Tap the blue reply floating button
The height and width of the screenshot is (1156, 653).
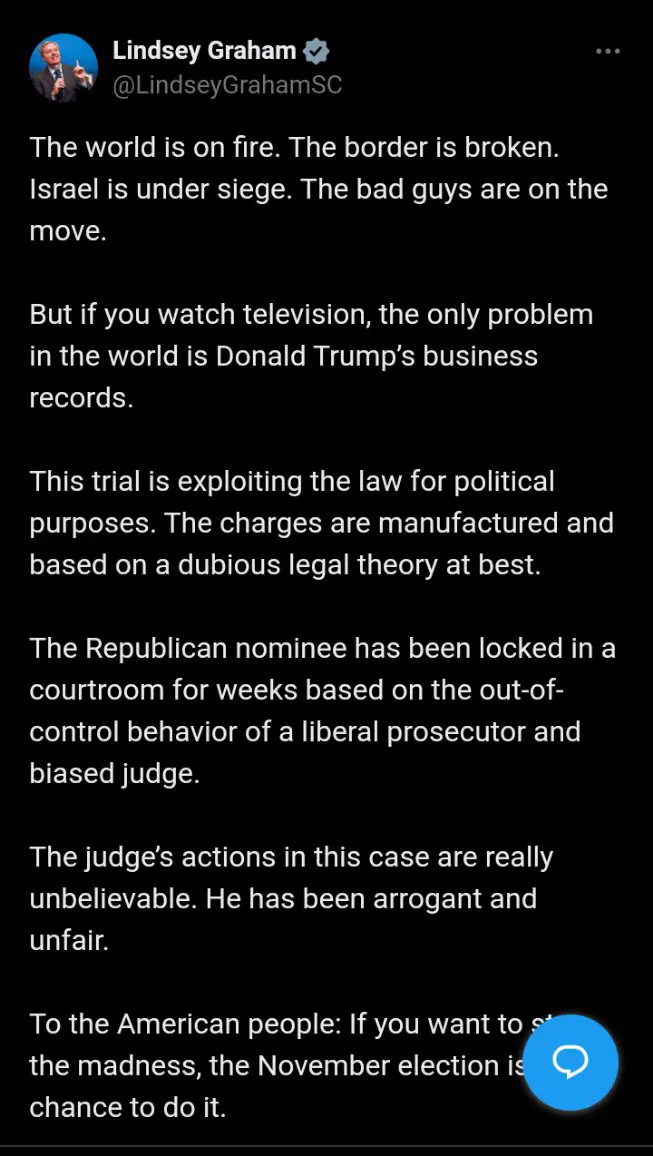coord(570,1063)
